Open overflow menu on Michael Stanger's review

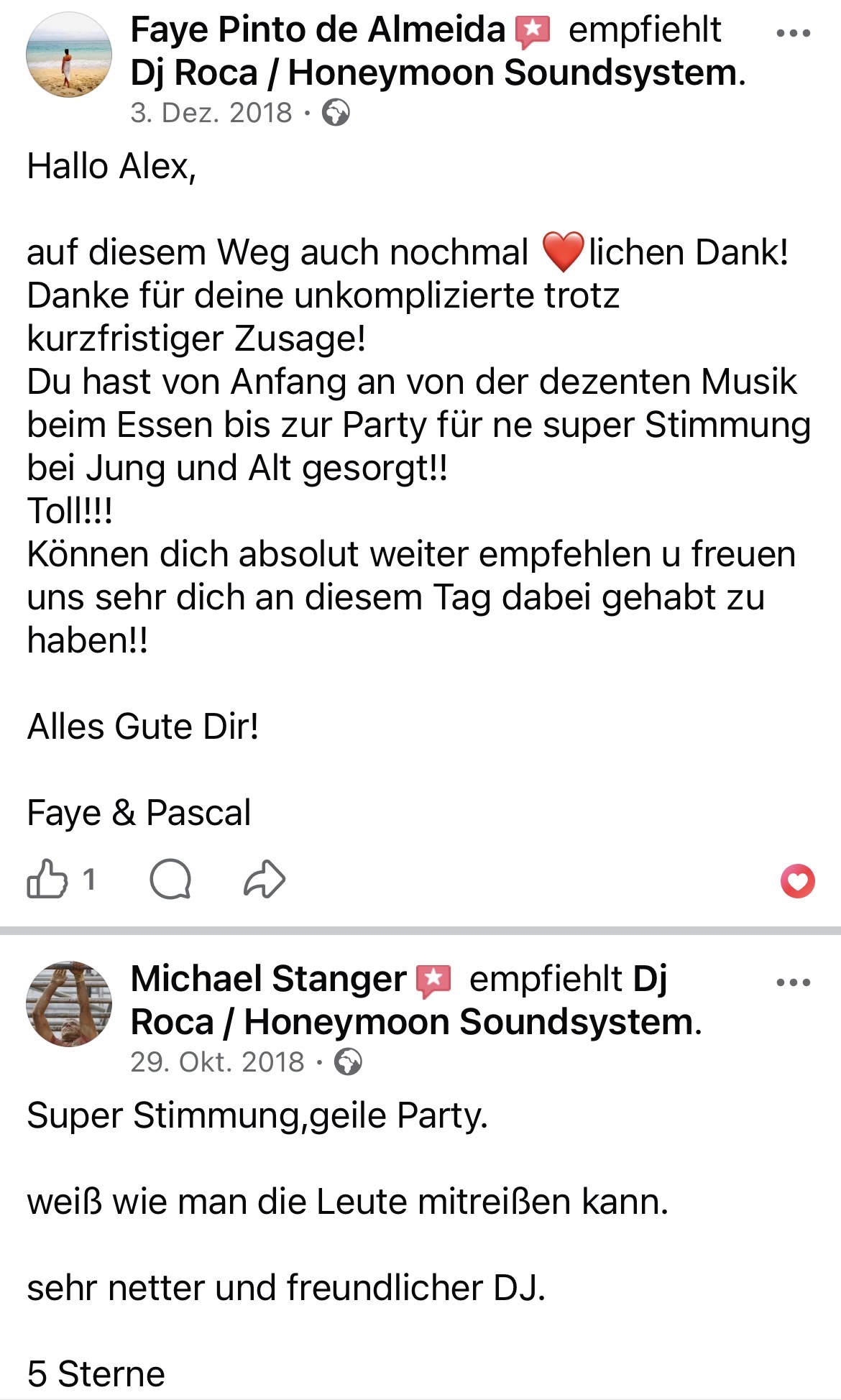click(x=793, y=982)
